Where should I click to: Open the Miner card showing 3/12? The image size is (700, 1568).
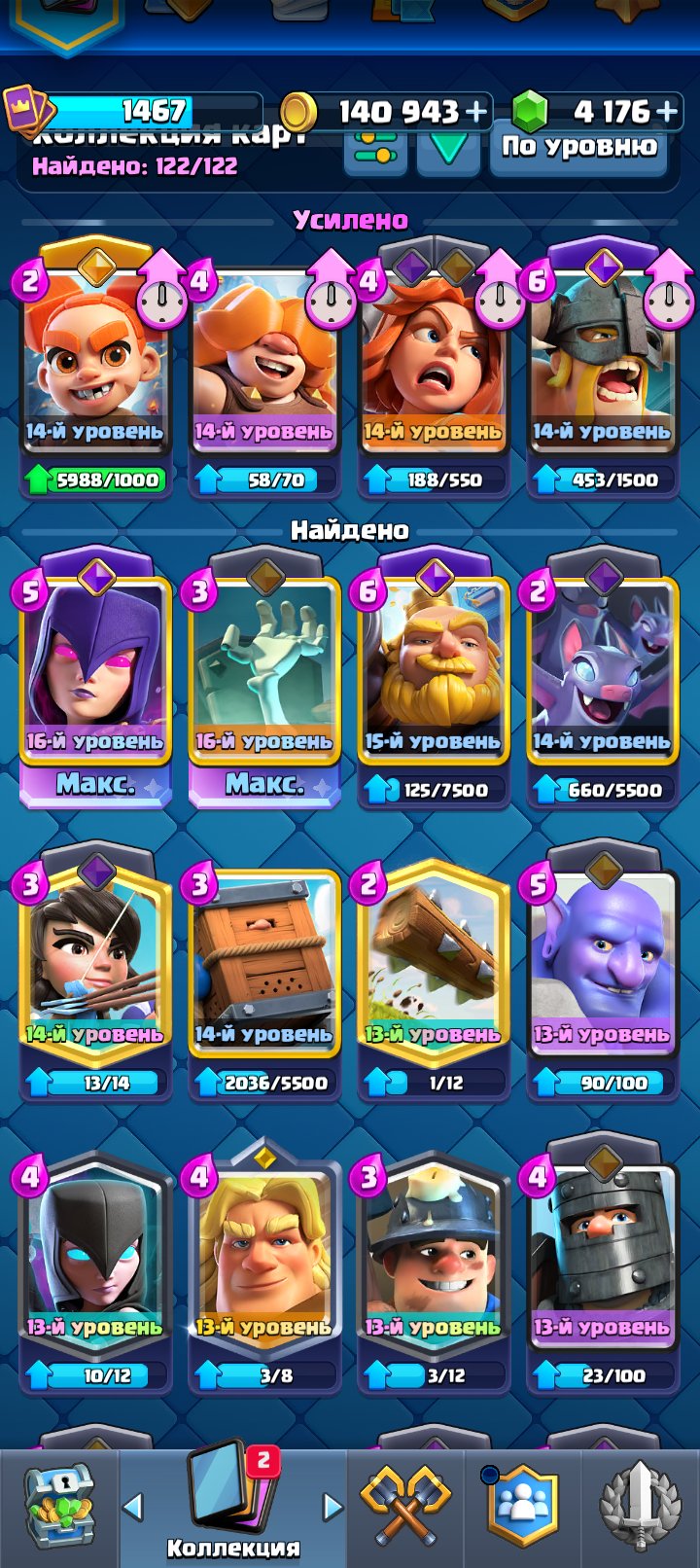coord(434,1265)
